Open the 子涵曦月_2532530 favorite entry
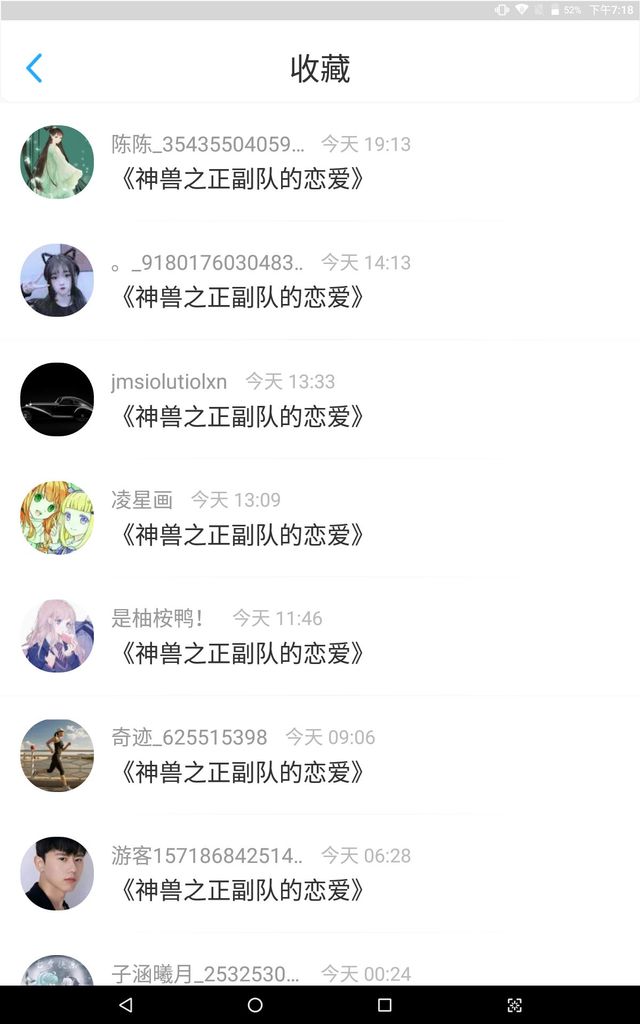This screenshot has width=640, height=1024. [x=320, y=959]
